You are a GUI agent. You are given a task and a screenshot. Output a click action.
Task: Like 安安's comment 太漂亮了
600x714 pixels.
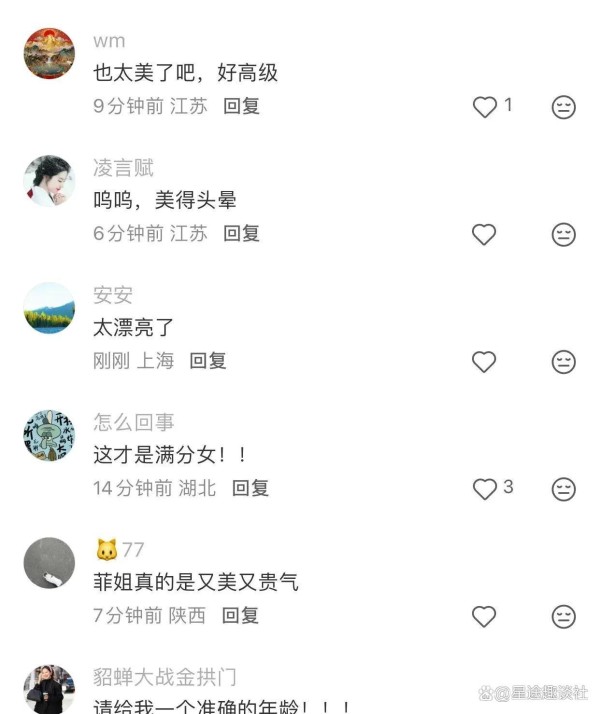pyautogui.click(x=484, y=362)
